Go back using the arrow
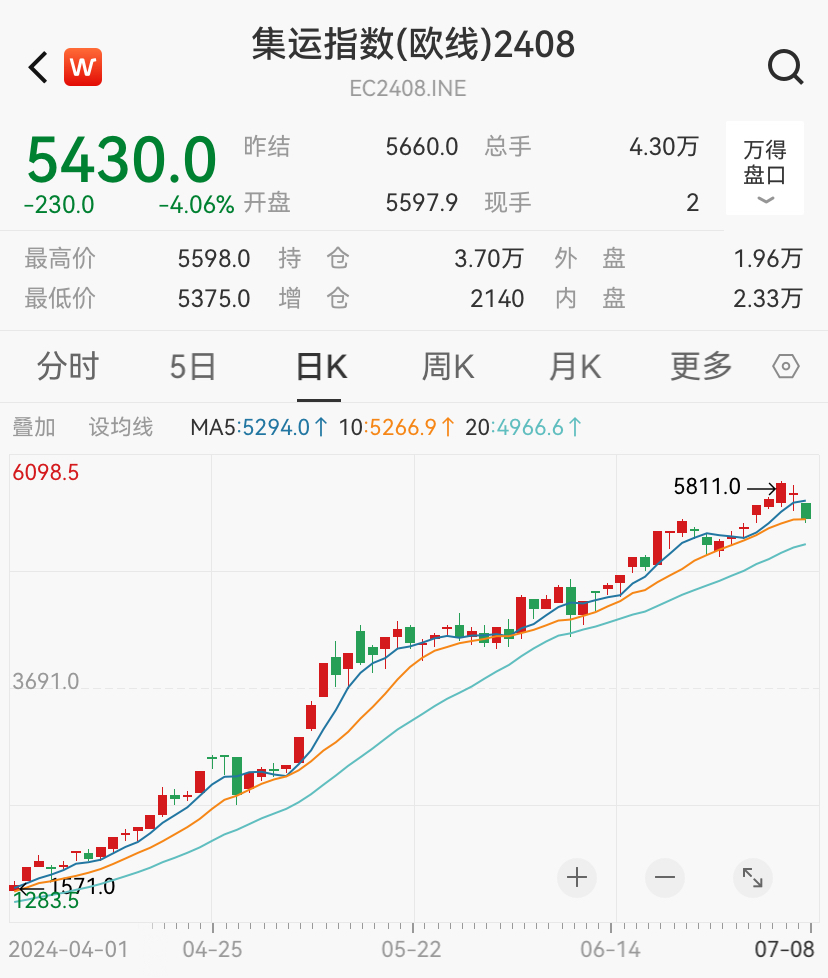 tap(38, 68)
